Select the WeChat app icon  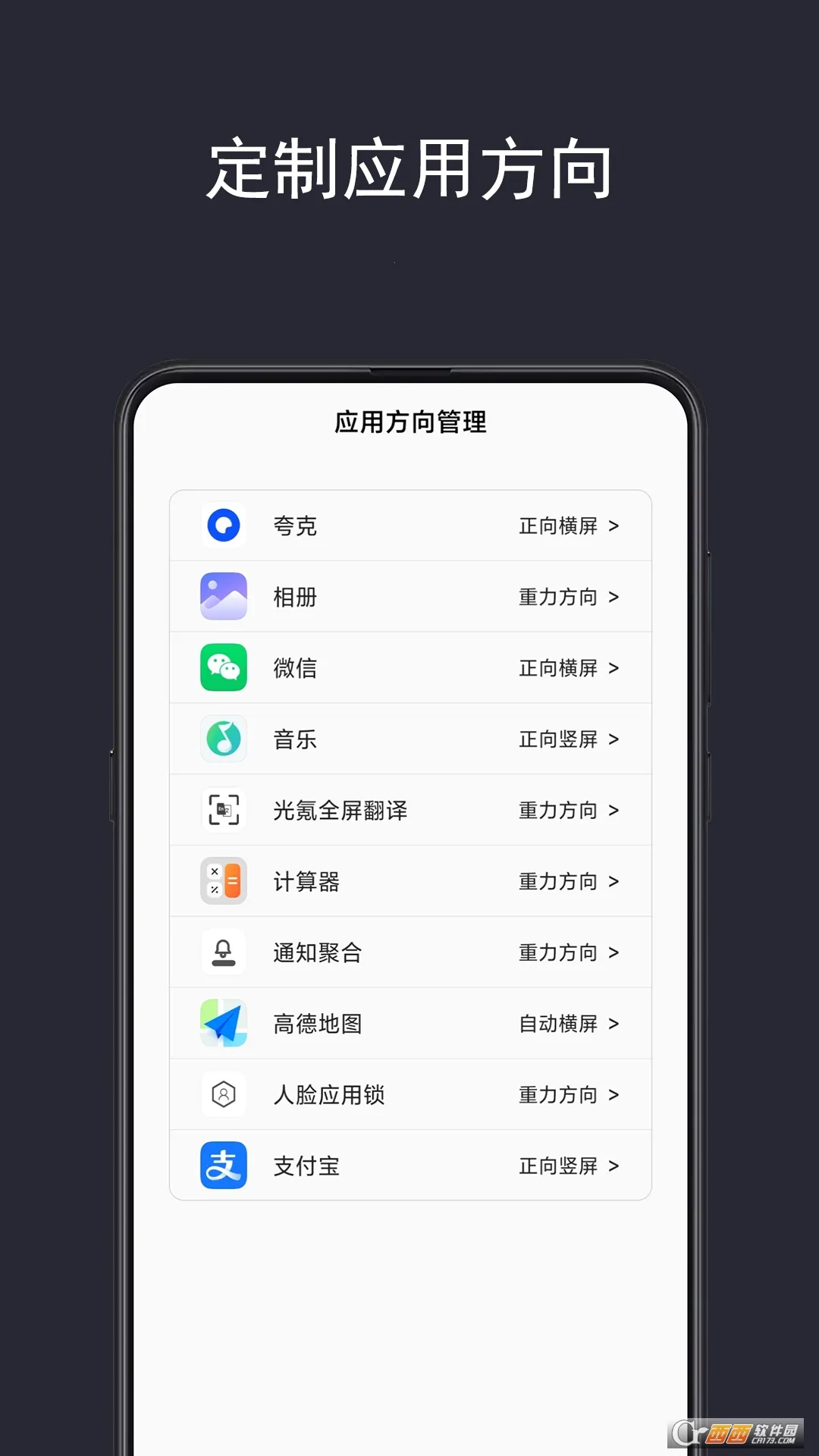click(x=224, y=668)
